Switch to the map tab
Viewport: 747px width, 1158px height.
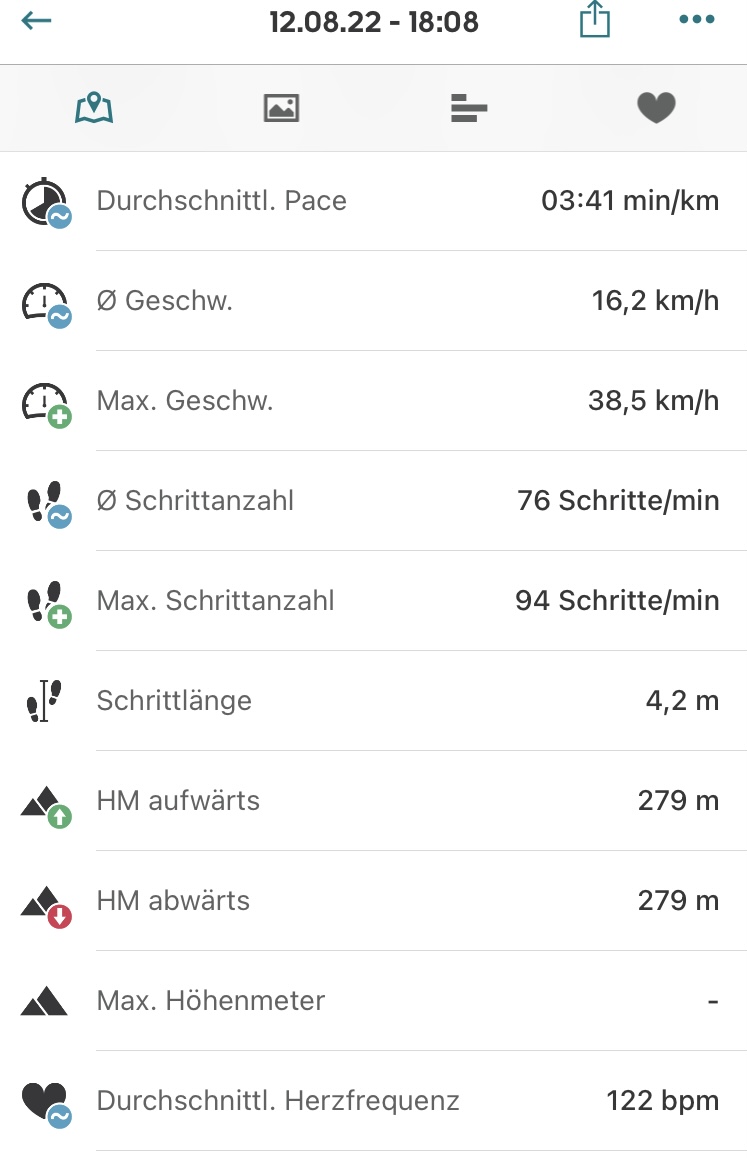click(x=94, y=107)
